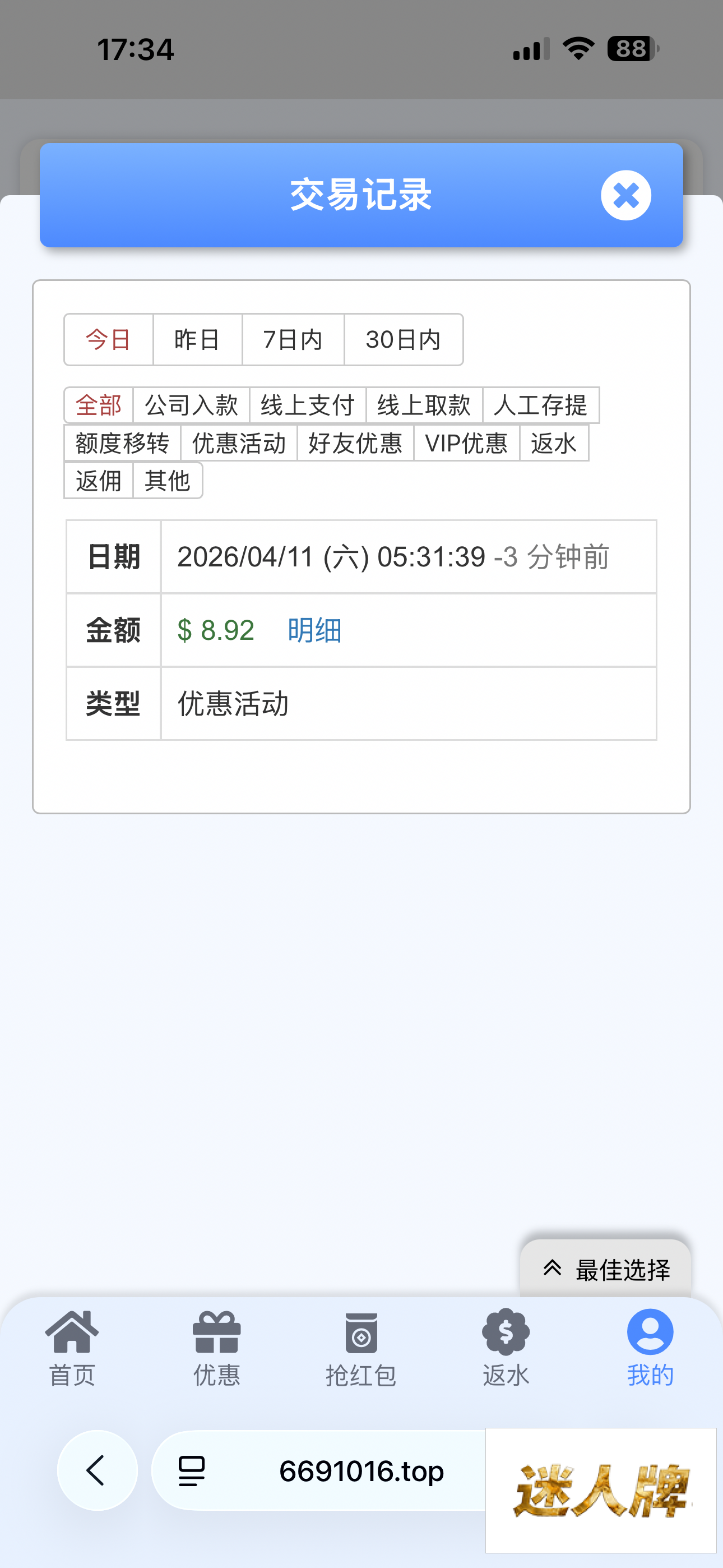Filter by 公司入款 type

(x=191, y=405)
